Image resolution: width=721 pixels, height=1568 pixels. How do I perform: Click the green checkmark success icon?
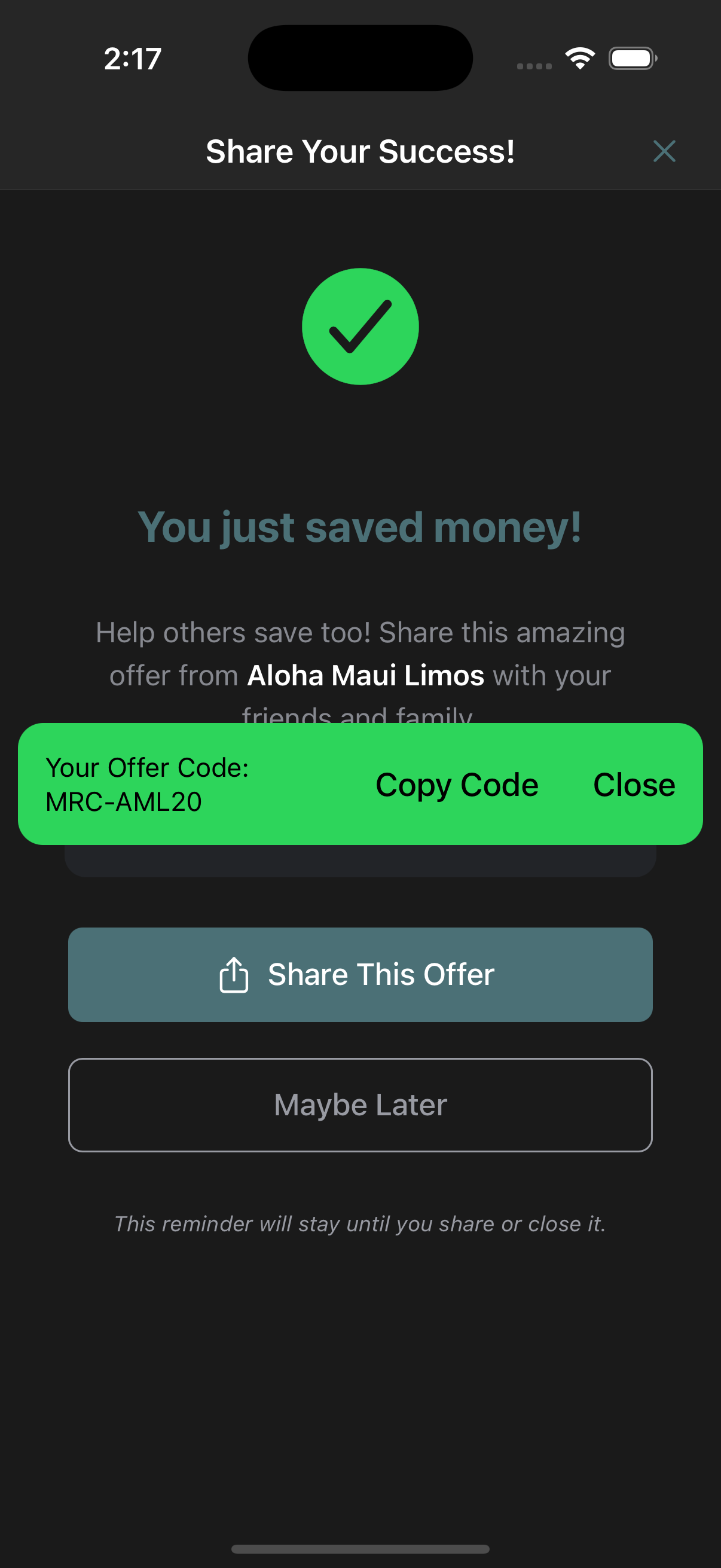pos(360,327)
